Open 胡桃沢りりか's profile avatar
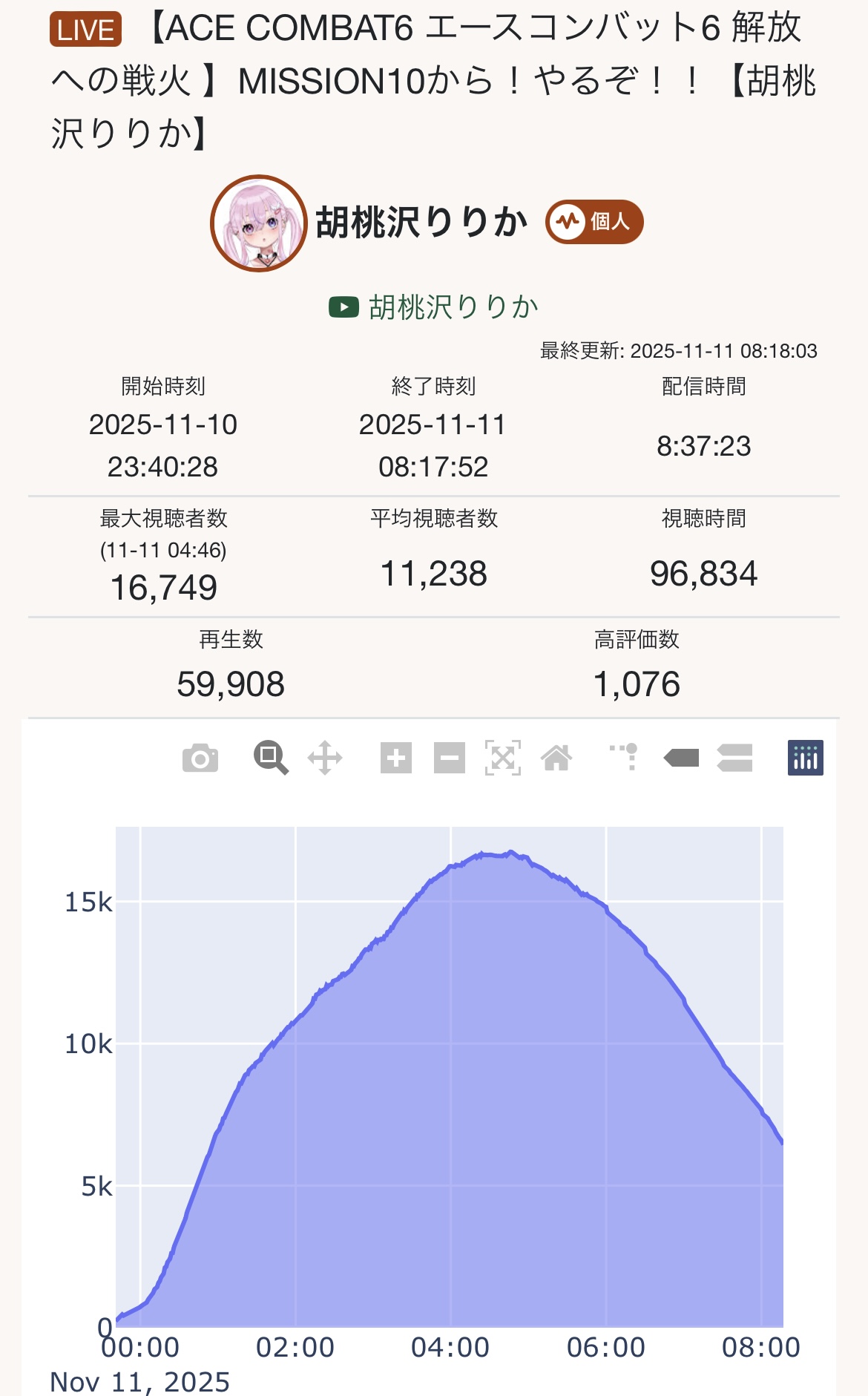The height and width of the screenshot is (1396, 868). pyautogui.click(x=259, y=223)
